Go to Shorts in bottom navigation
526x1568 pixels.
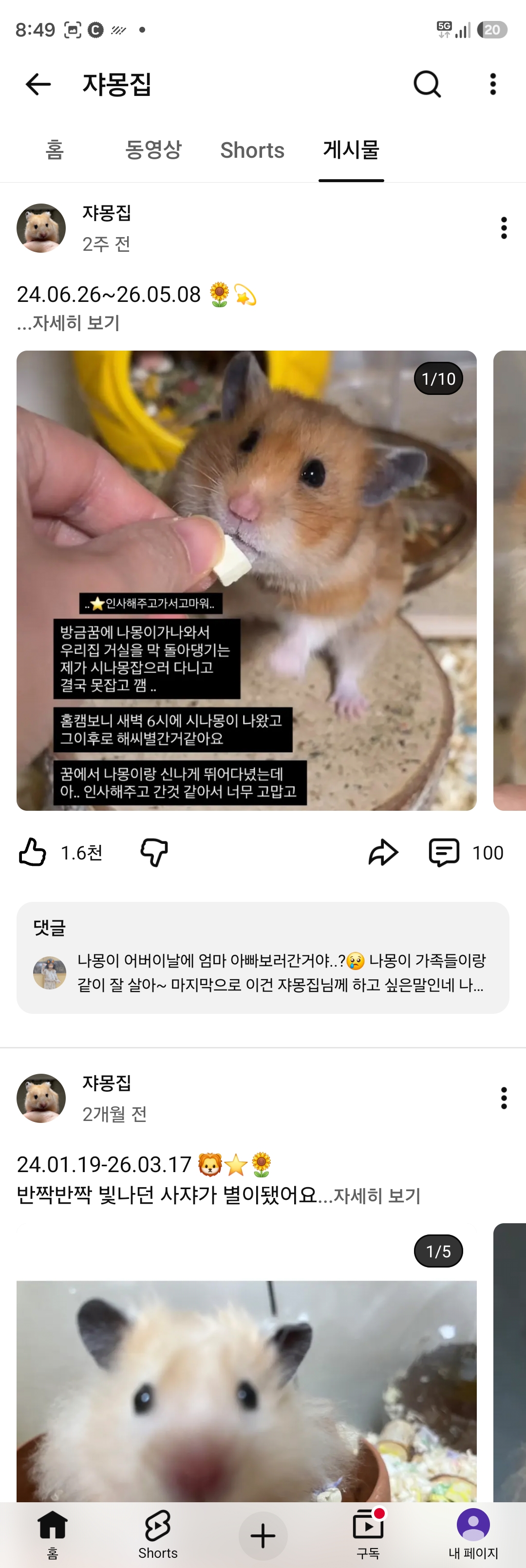[158, 1534]
